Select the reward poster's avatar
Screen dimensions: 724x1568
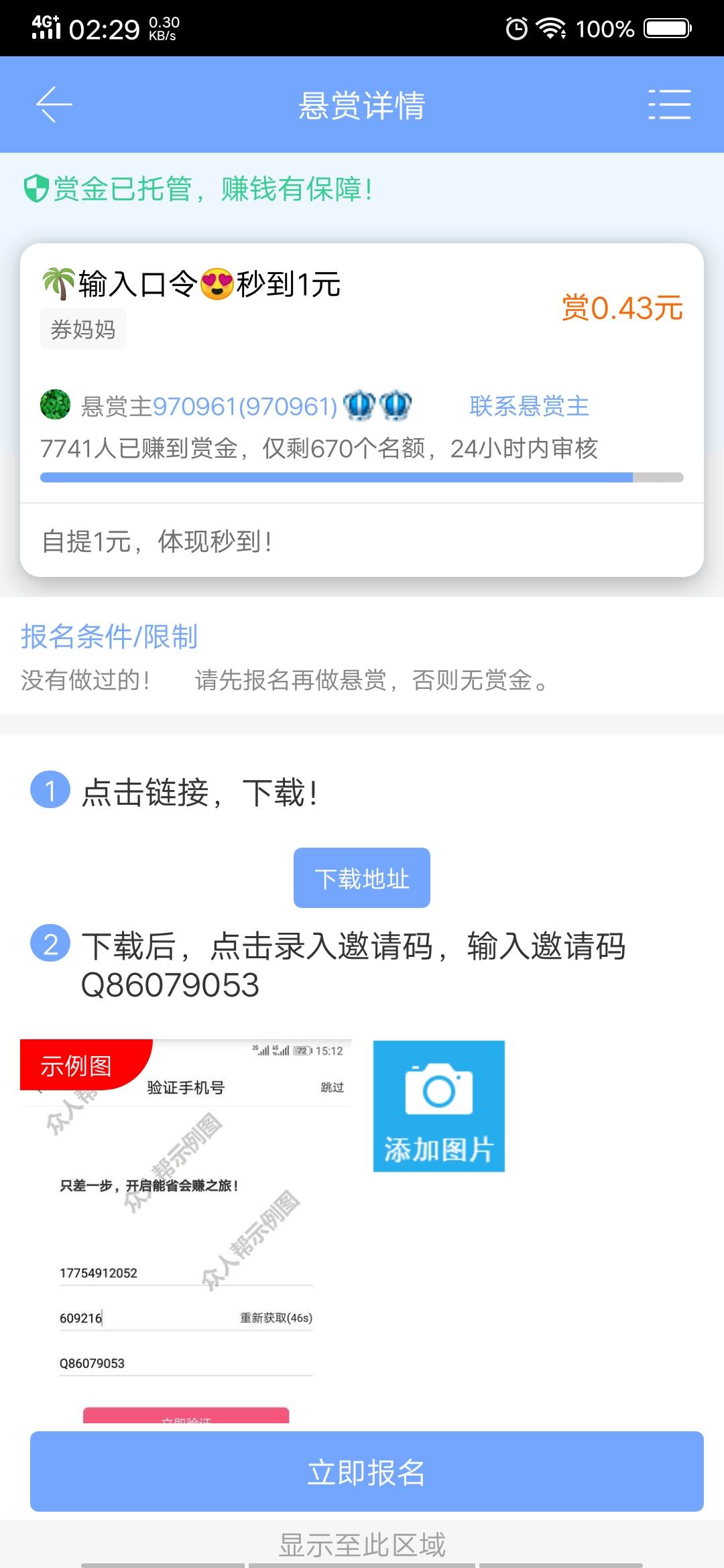point(56,405)
